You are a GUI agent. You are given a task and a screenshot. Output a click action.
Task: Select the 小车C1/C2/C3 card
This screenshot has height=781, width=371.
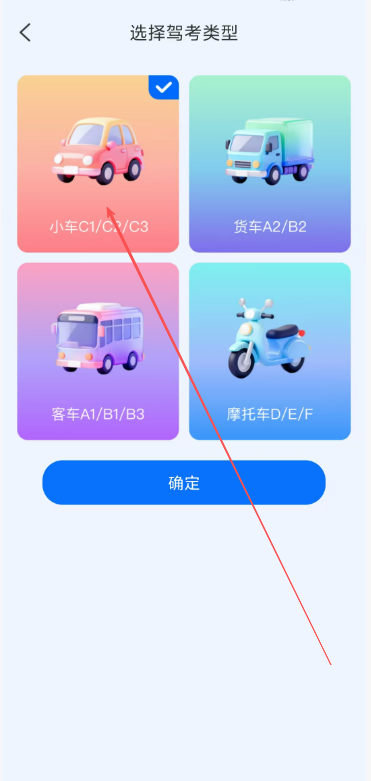pos(98,164)
